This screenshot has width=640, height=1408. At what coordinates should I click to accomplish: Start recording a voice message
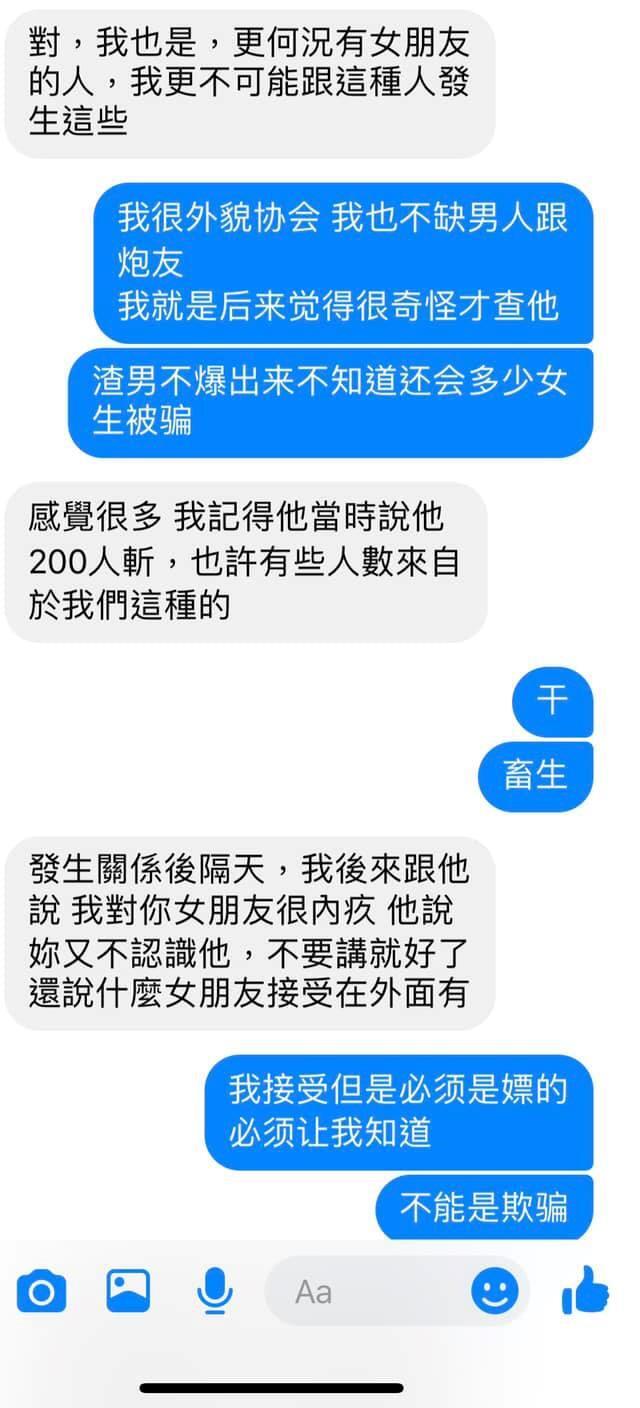pos(214,1291)
